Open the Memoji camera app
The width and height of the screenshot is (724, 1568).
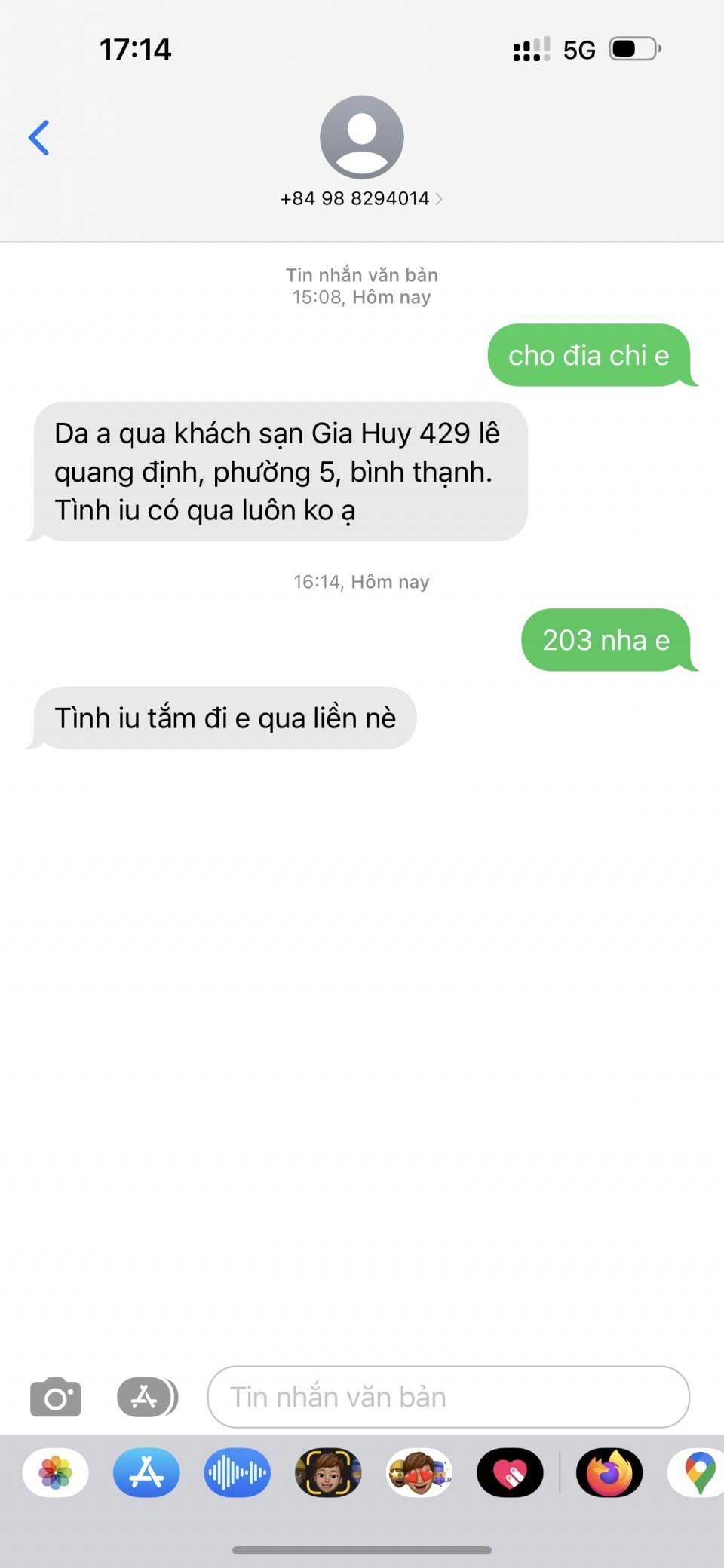(x=328, y=1472)
